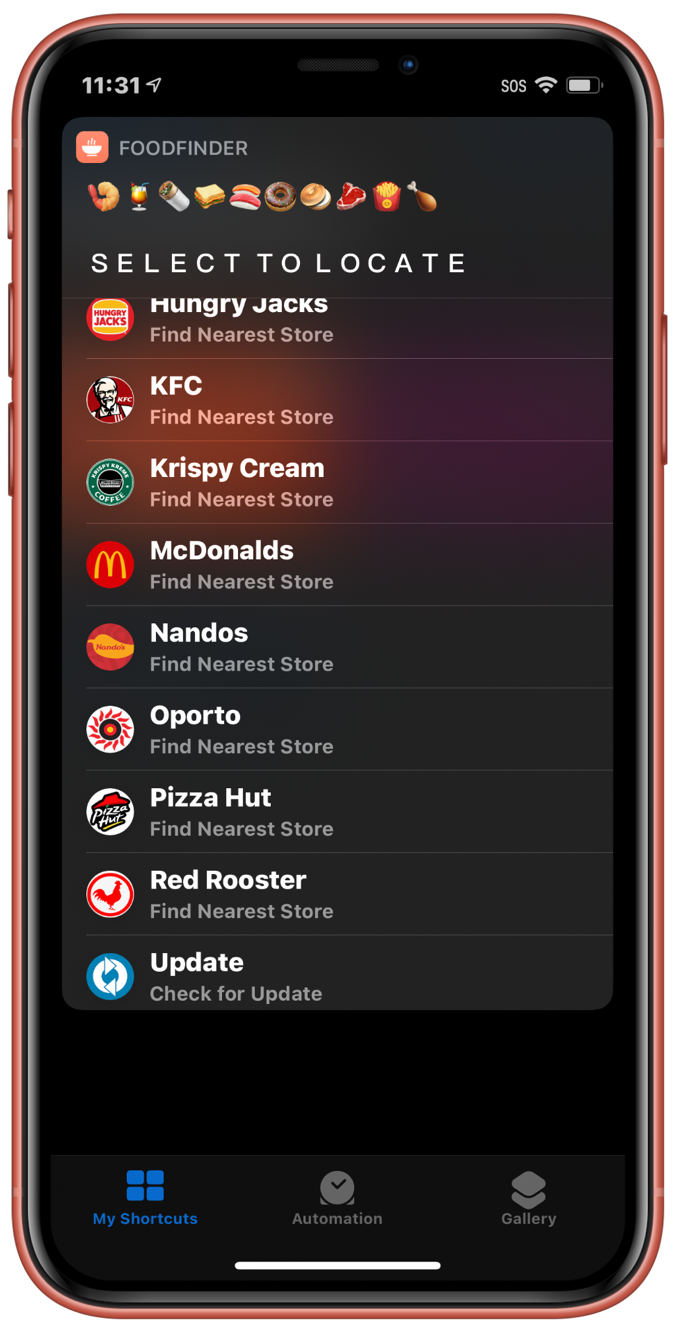Choose Red Rooster store locator
The image size is (675, 1336).
pos(240,894)
